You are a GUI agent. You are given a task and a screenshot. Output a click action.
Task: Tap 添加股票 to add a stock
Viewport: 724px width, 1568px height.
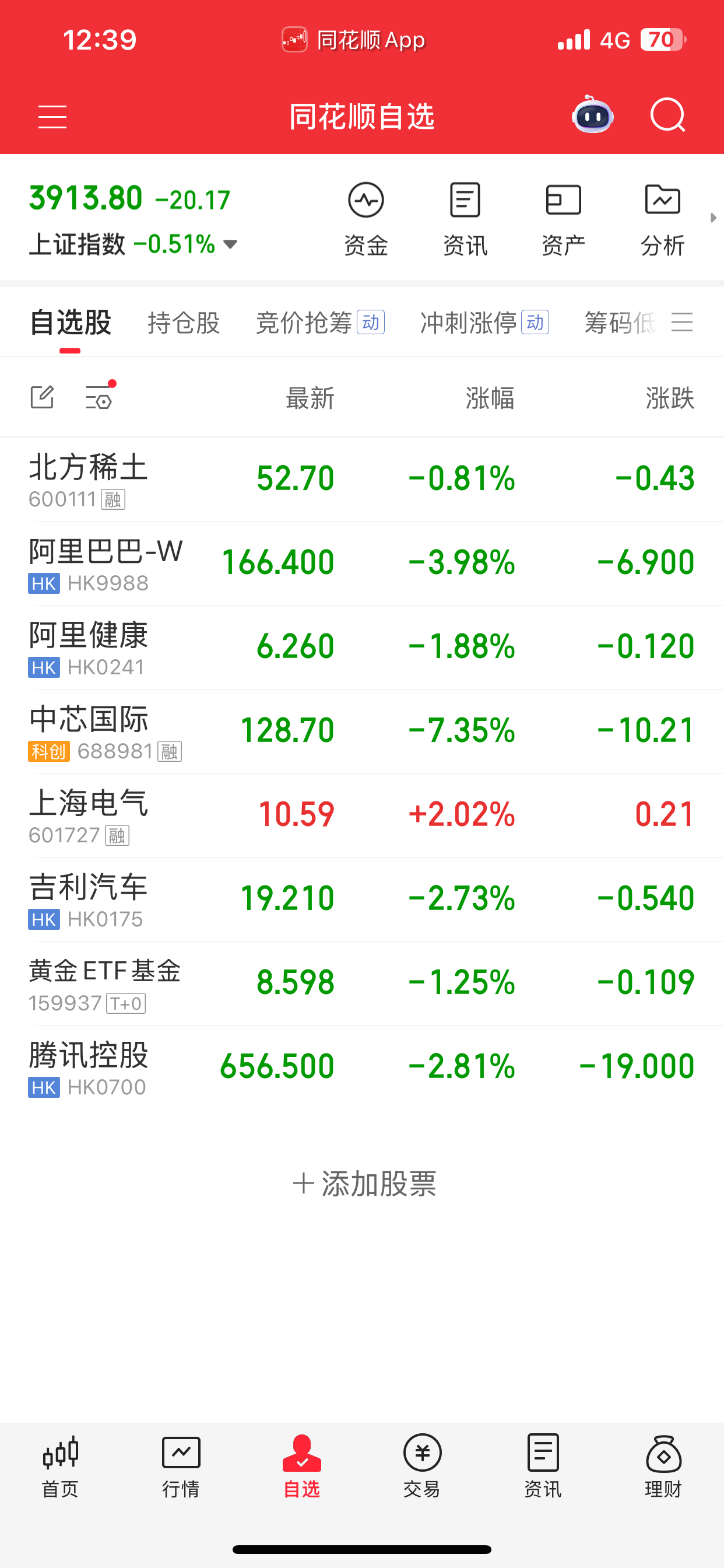point(364,1184)
